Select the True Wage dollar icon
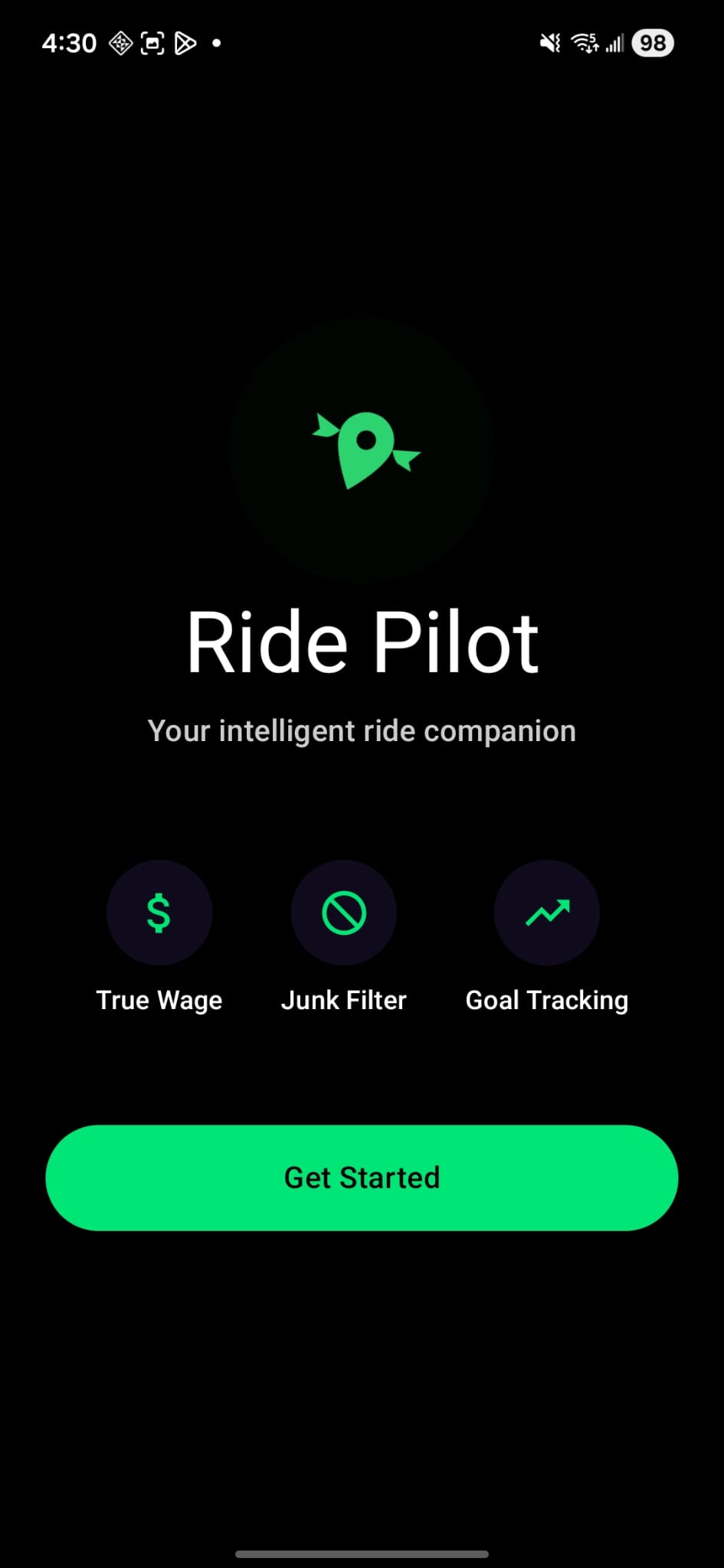Image resolution: width=724 pixels, height=1568 pixels. coord(159,911)
